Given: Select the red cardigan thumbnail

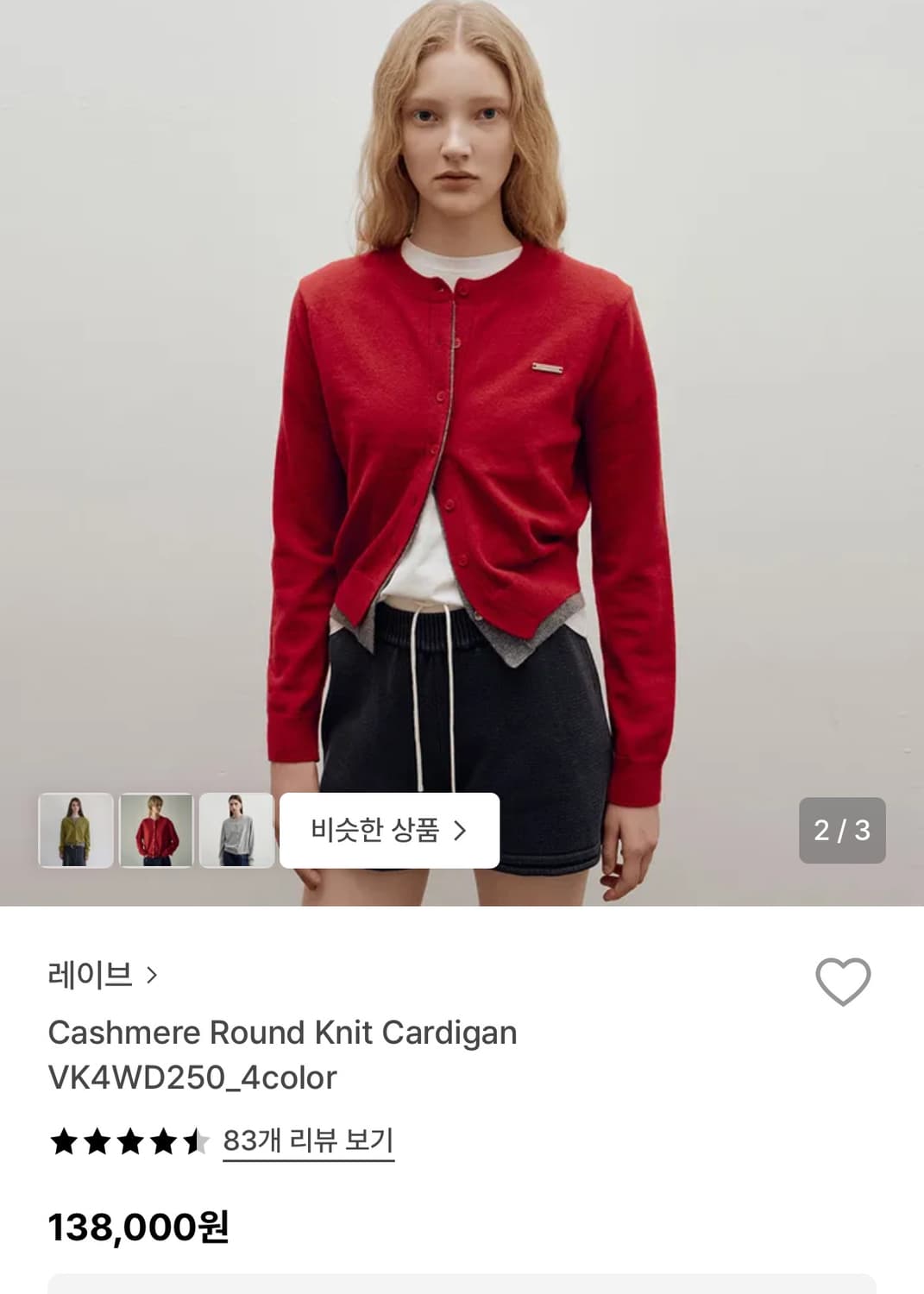Looking at the screenshot, I should pos(155,829).
